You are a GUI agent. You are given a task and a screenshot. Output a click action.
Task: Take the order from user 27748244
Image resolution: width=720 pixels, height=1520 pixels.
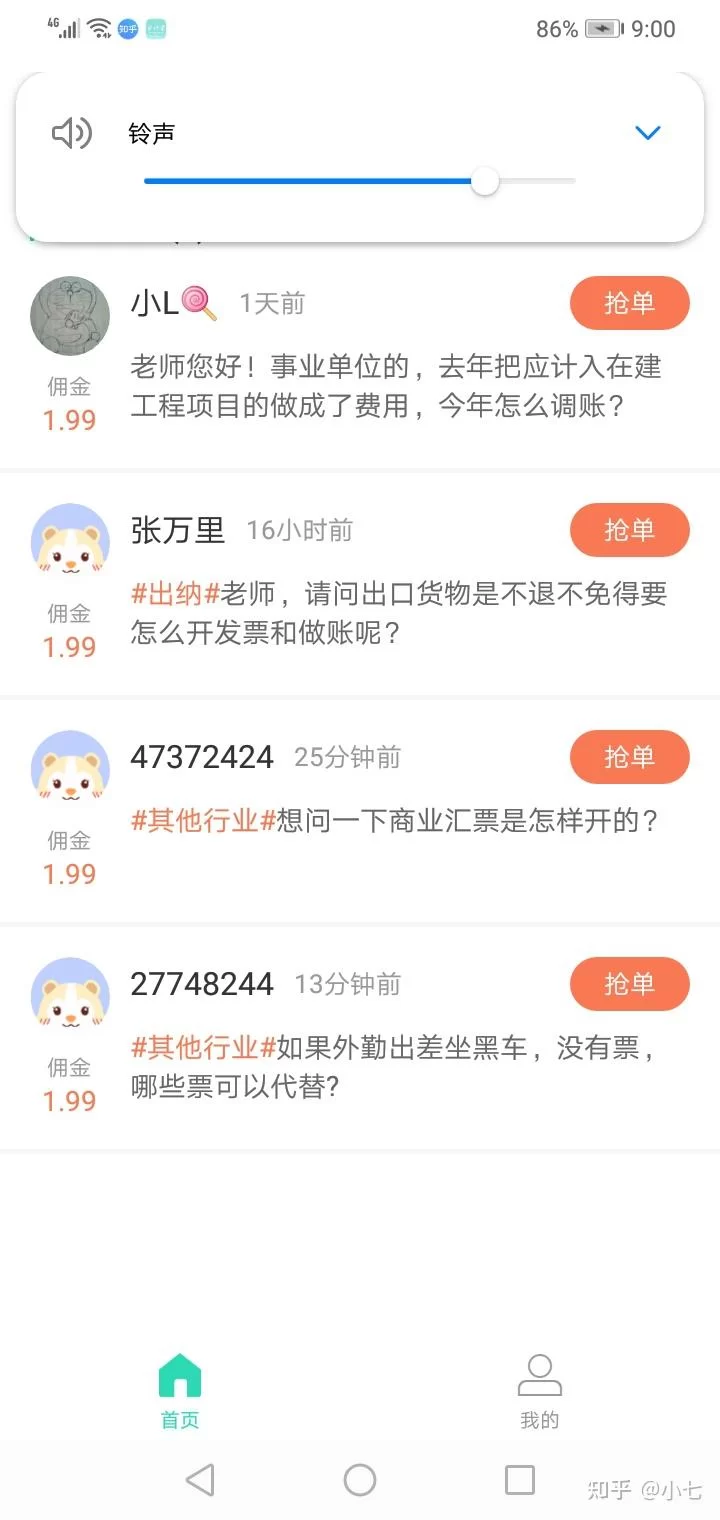pos(629,984)
